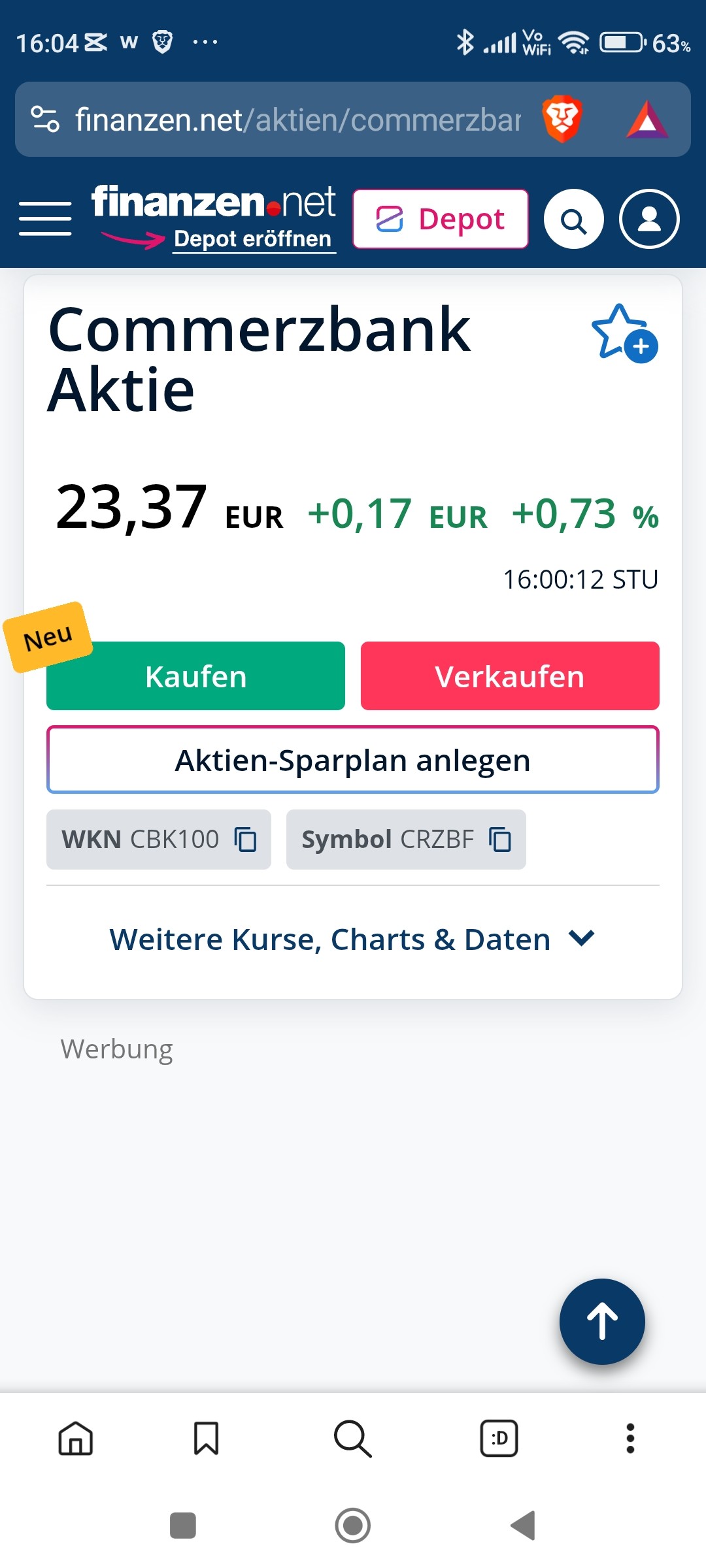The image size is (706, 1568).
Task: Open the hamburger menu of finanzen.net
Action: pos(45,218)
